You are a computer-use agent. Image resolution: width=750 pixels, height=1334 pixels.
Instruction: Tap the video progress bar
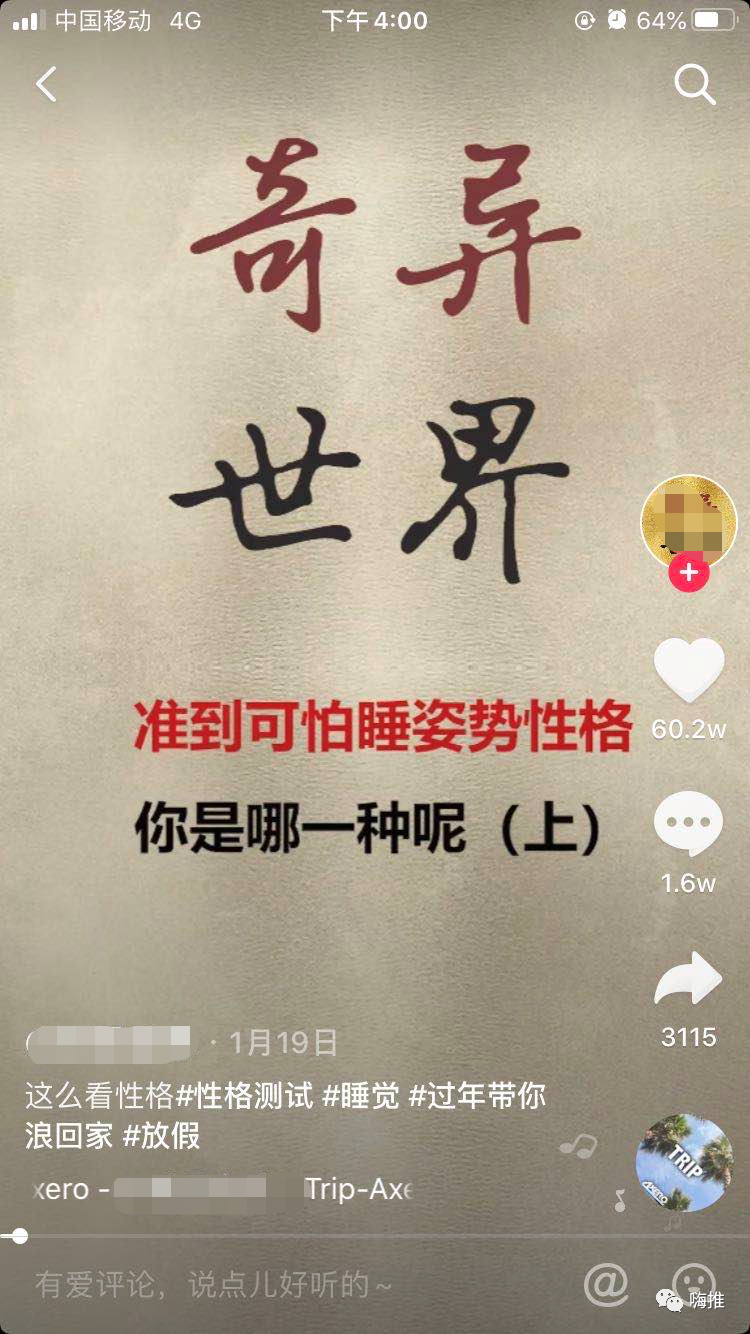(375, 1237)
